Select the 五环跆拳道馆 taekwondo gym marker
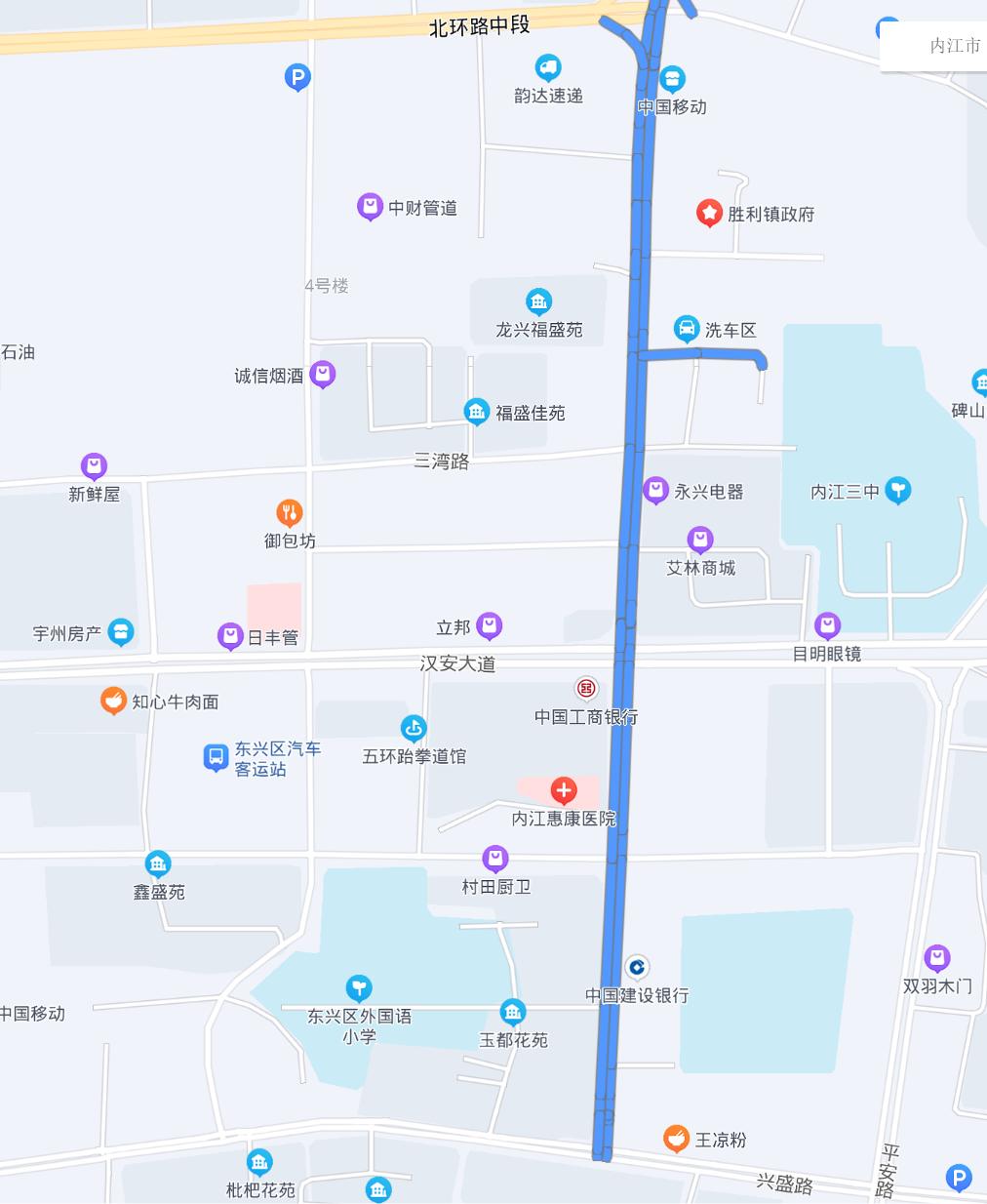Screen dimensions: 987x1204 click(413, 728)
